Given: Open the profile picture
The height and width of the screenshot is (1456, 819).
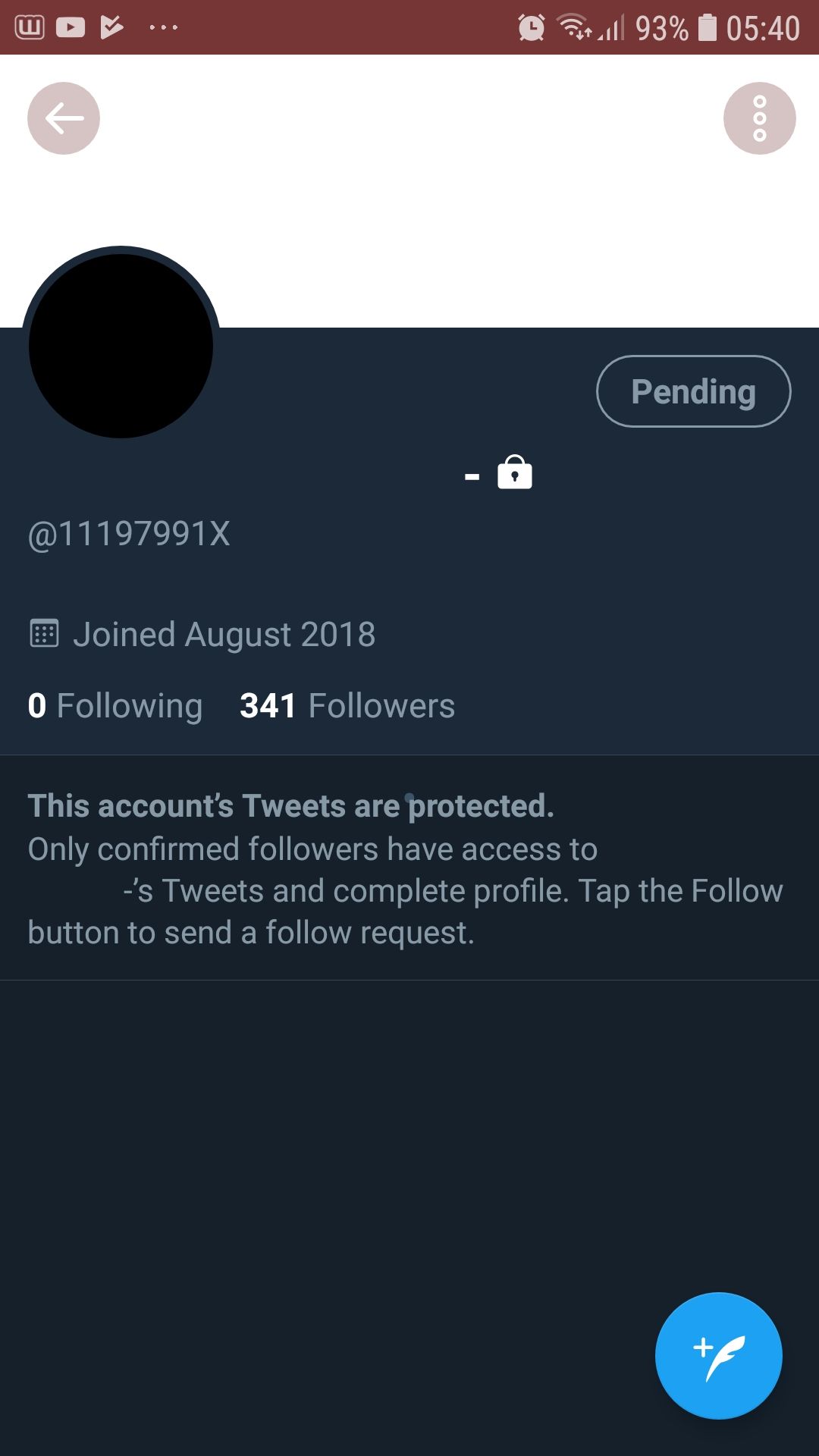Looking at the screenshot, I should coord(121,346).
